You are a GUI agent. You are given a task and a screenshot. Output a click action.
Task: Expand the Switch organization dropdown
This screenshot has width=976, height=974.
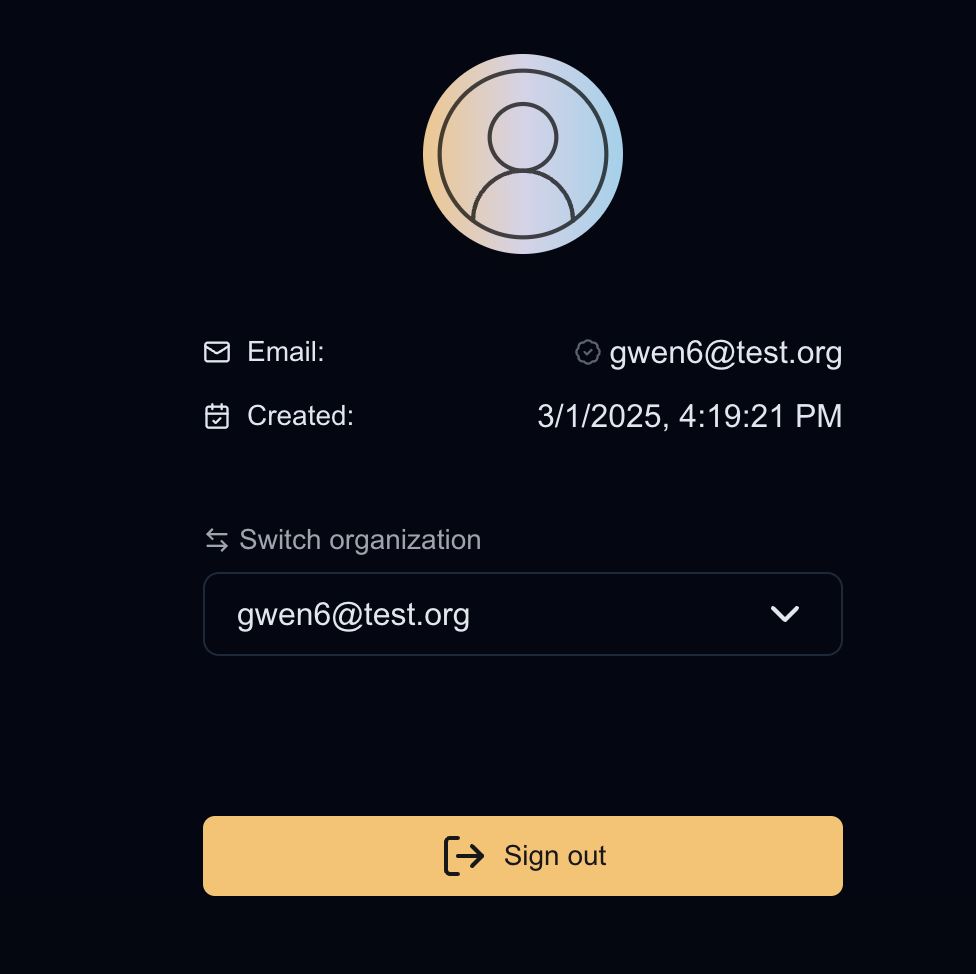pos(522,614)
